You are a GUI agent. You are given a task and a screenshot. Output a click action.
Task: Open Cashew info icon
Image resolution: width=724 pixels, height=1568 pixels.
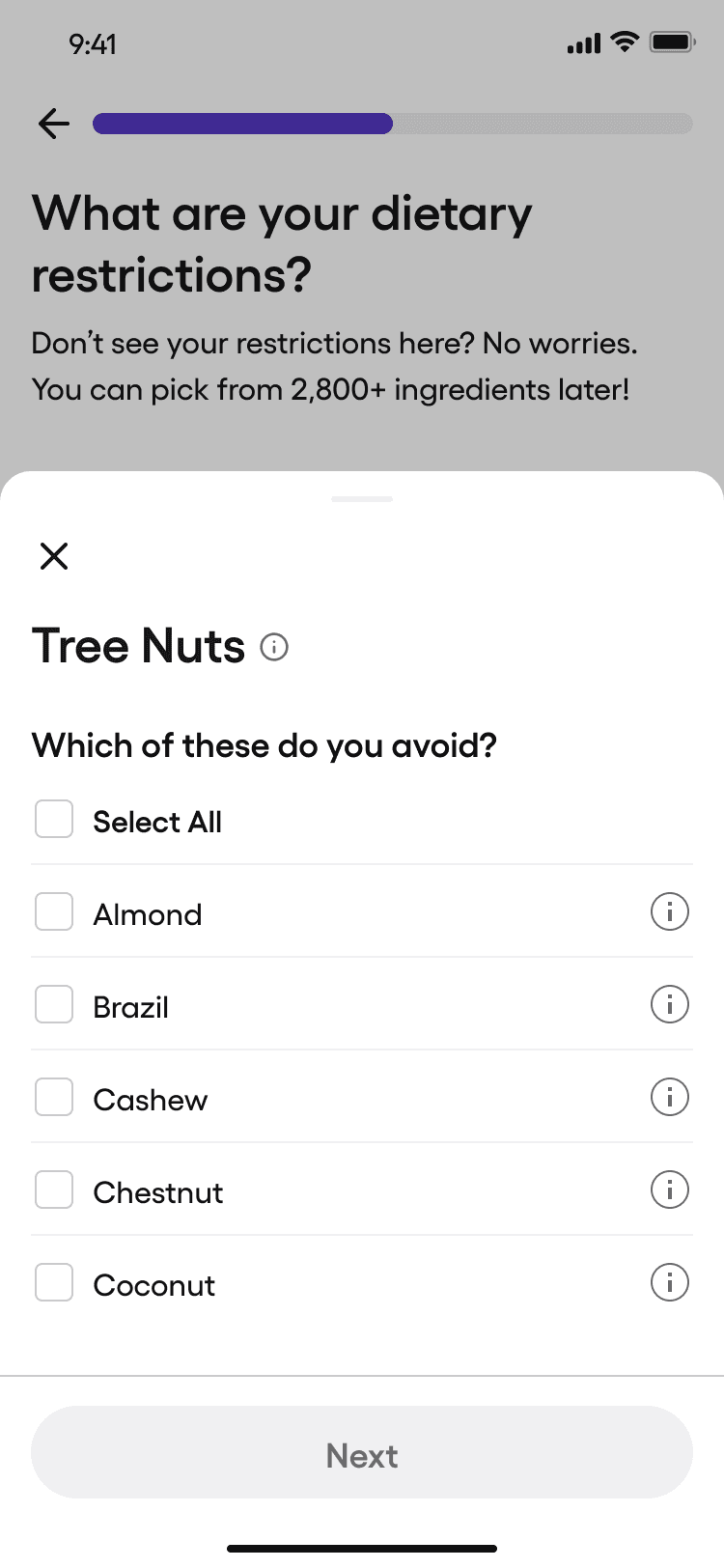click(670, 1097)
